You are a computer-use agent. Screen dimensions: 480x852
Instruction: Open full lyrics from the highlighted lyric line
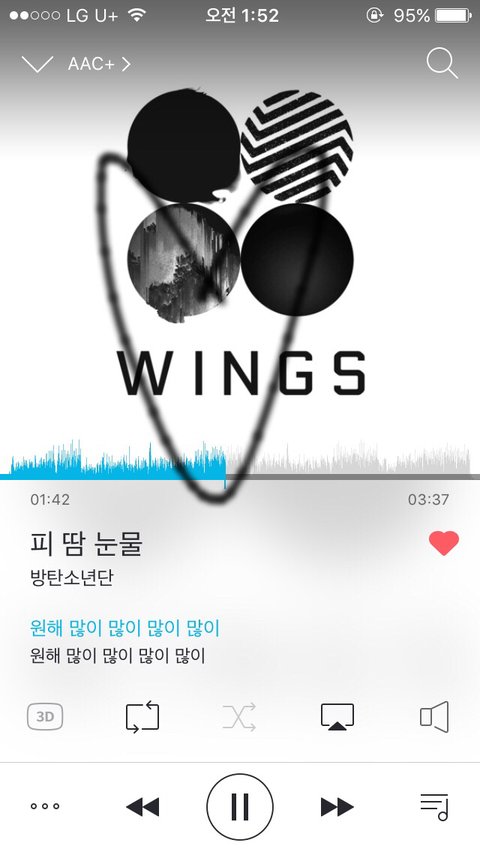124,628
